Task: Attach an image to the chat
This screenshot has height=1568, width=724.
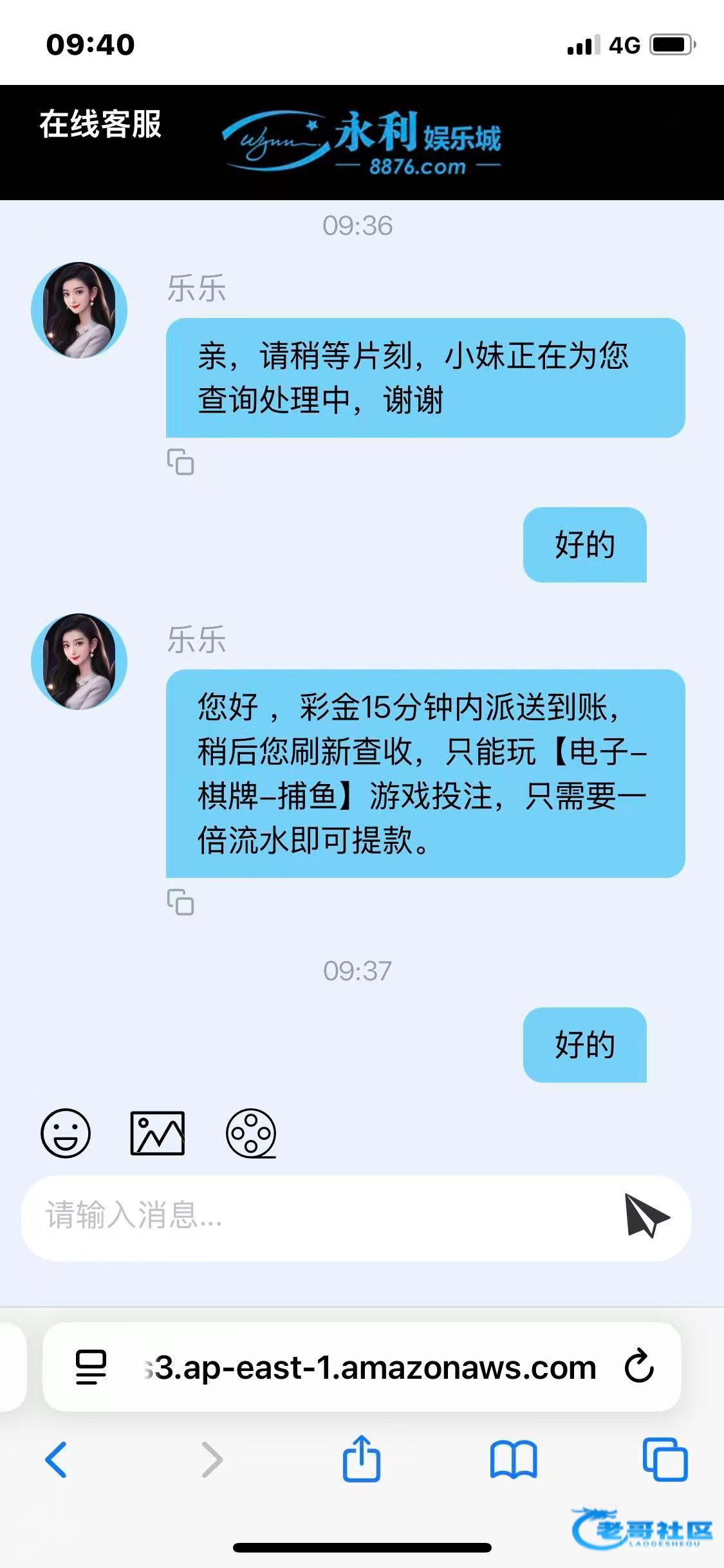Action: pyautogui.click(x=158, y=1134)
